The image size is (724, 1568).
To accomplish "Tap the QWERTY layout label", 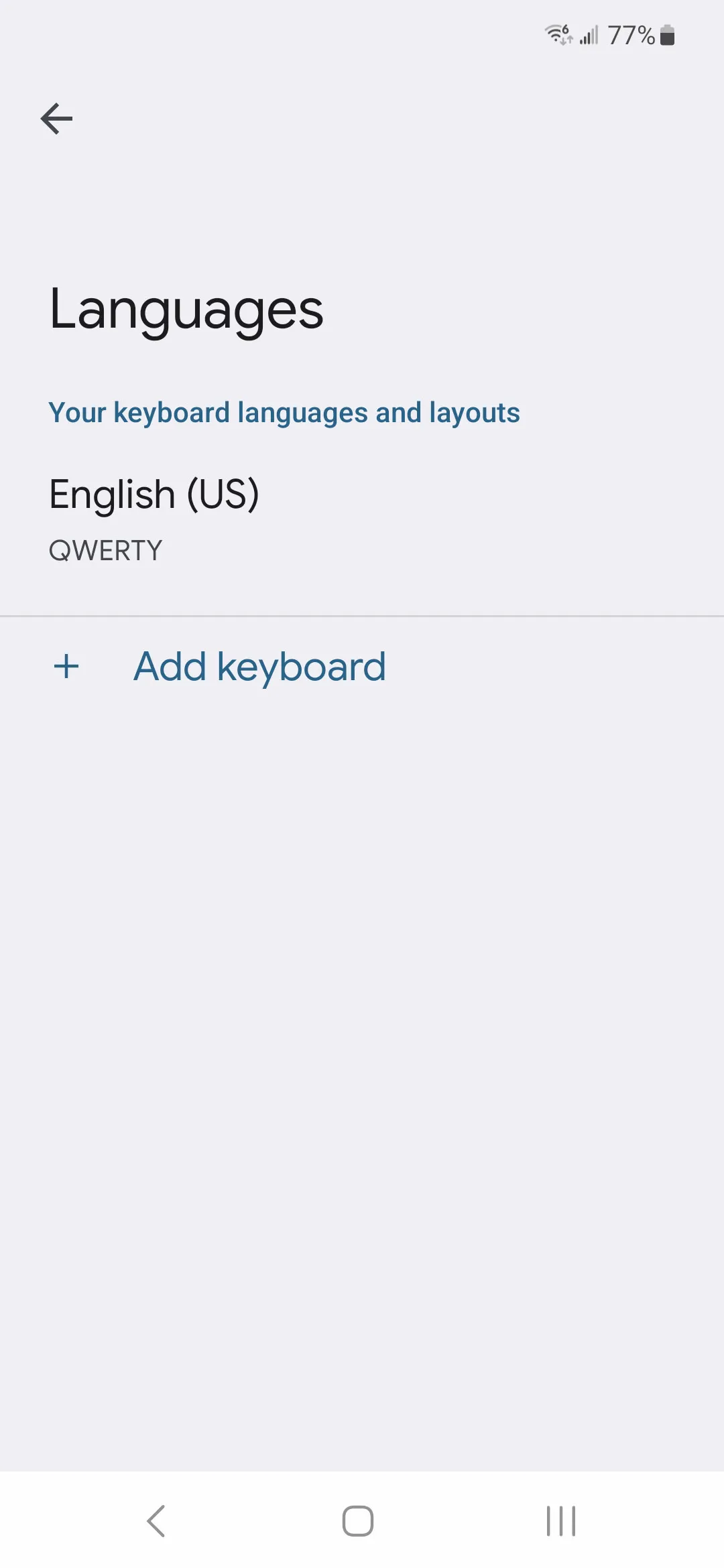I will (105, 549).
